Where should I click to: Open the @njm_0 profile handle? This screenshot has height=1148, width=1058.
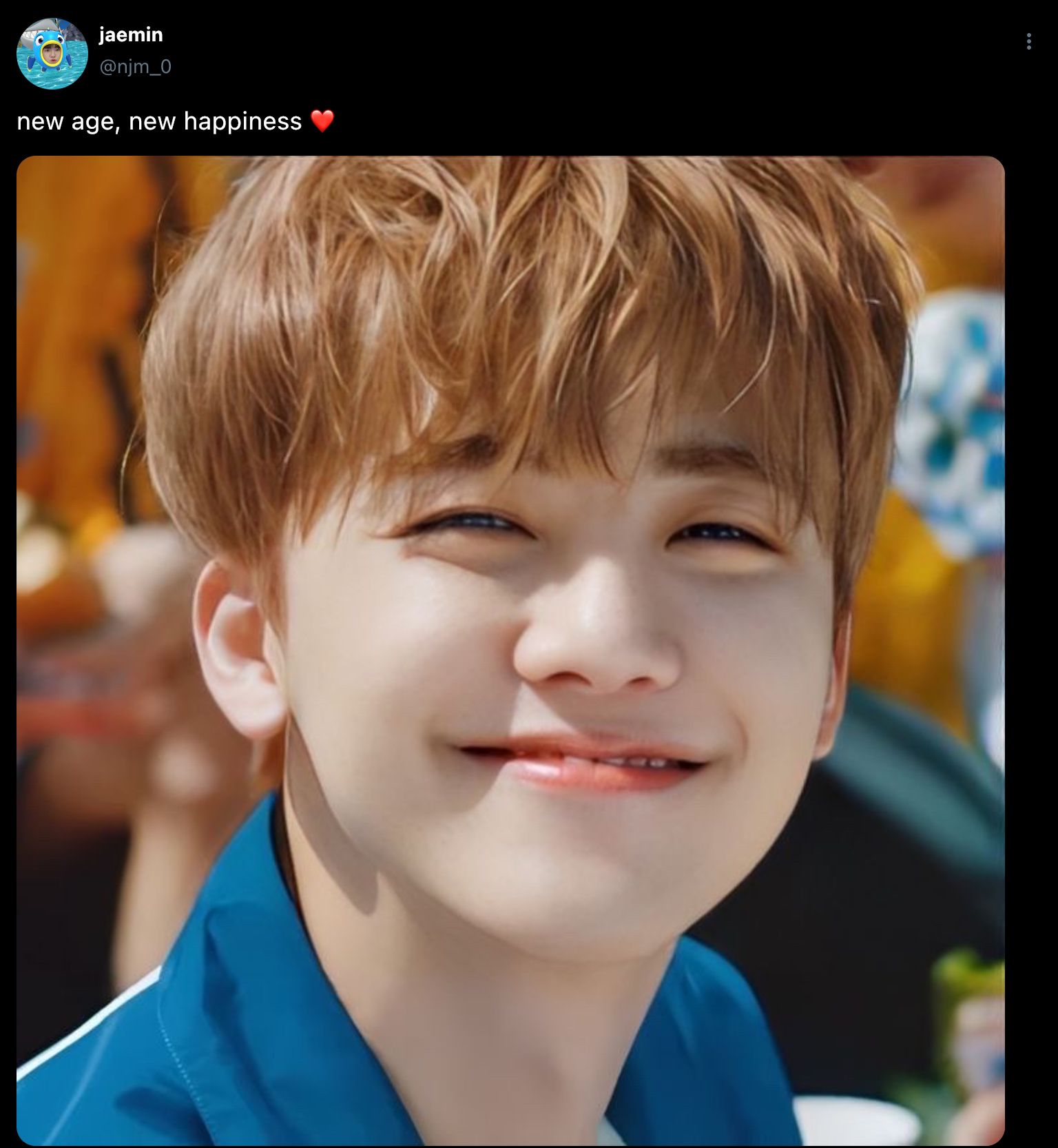[x=135, y=67]
